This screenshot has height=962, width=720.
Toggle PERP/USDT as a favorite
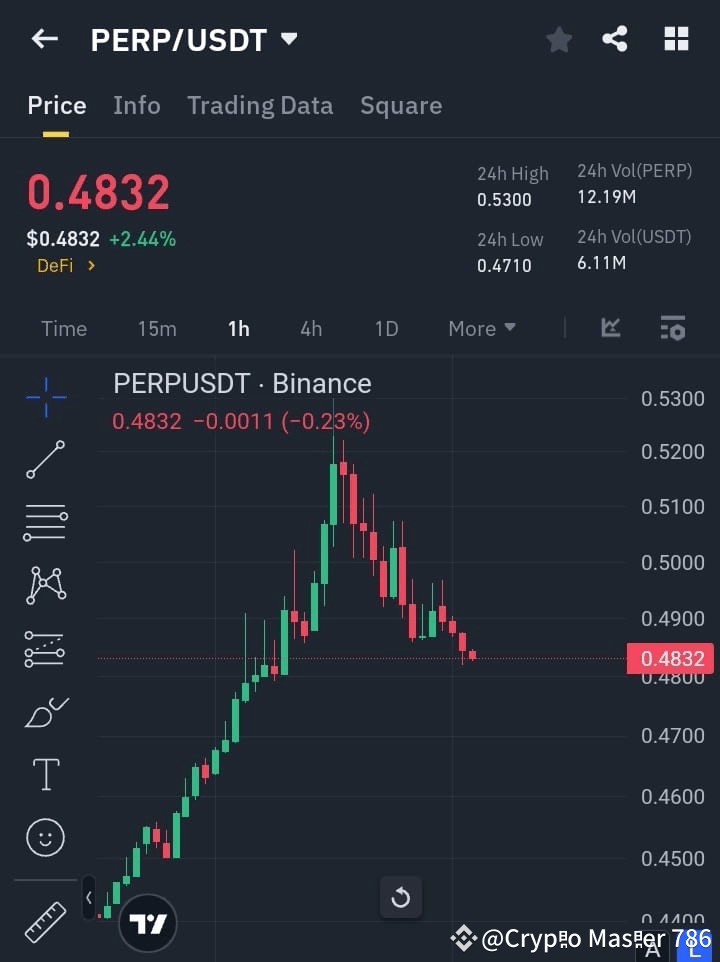click(x=558, y=39)
